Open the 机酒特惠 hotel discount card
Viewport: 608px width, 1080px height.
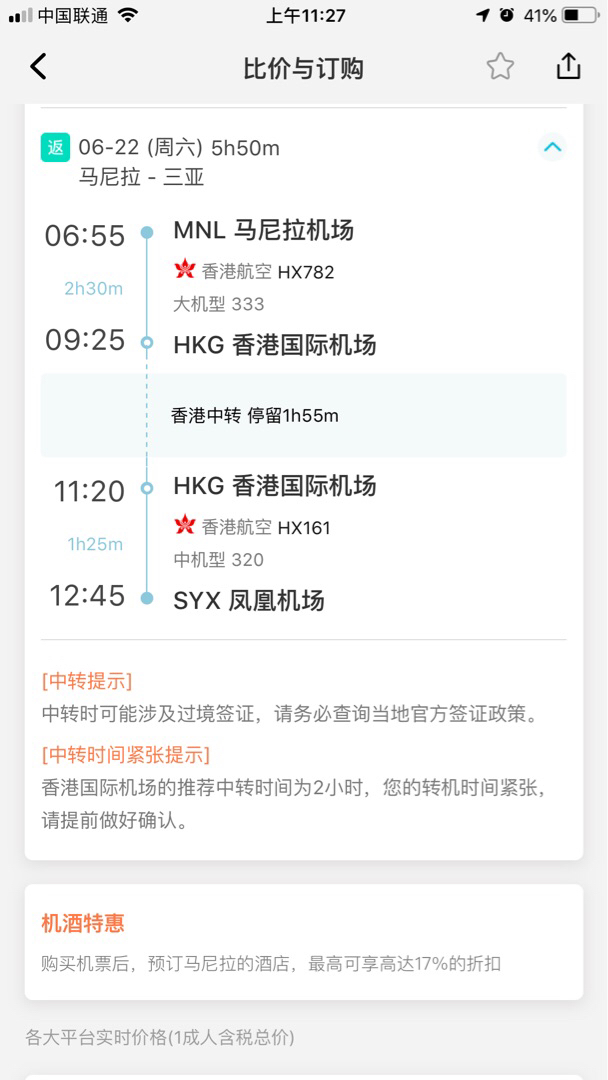pyautogui.click(x=304, y=942)
